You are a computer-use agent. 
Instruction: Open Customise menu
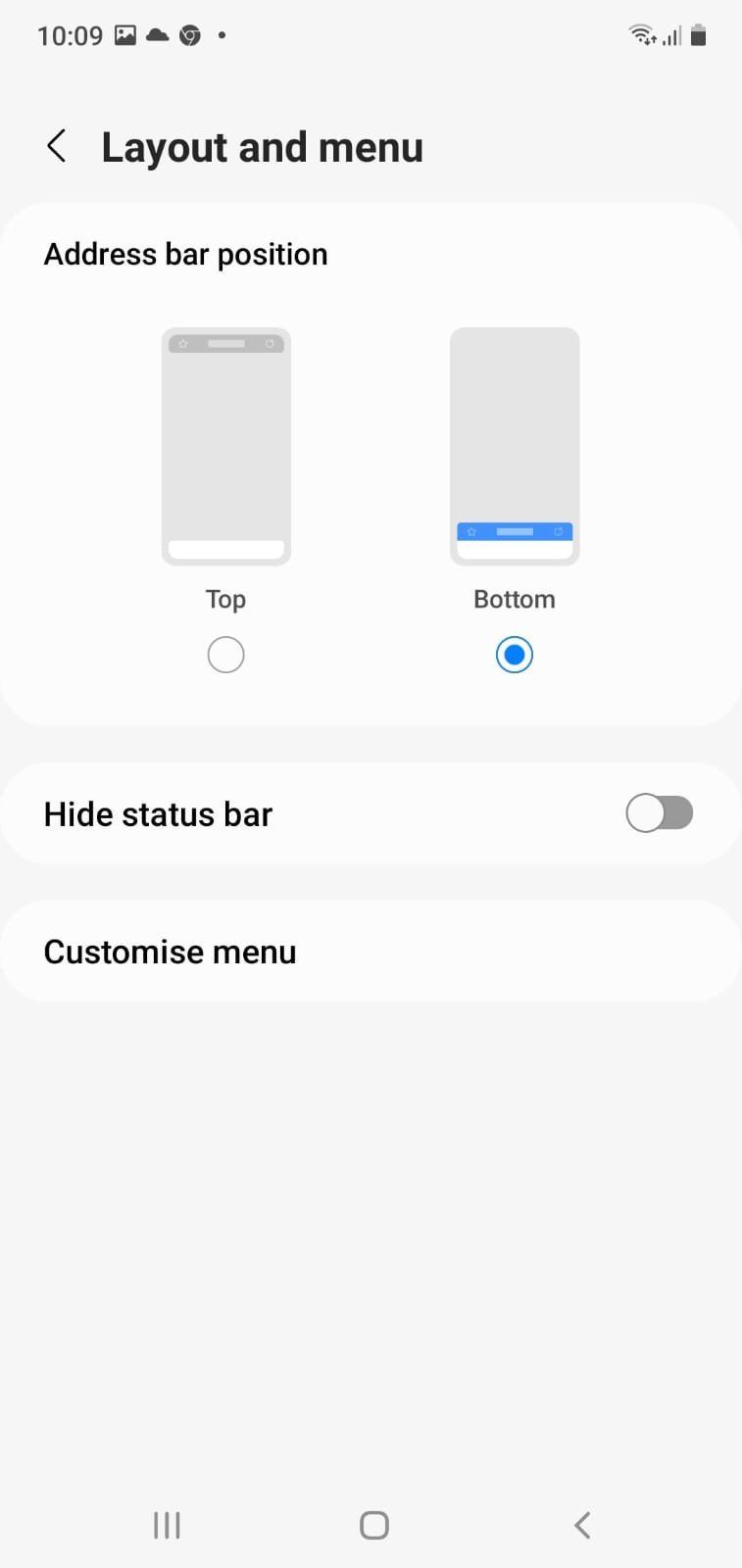tap(170, 950)
